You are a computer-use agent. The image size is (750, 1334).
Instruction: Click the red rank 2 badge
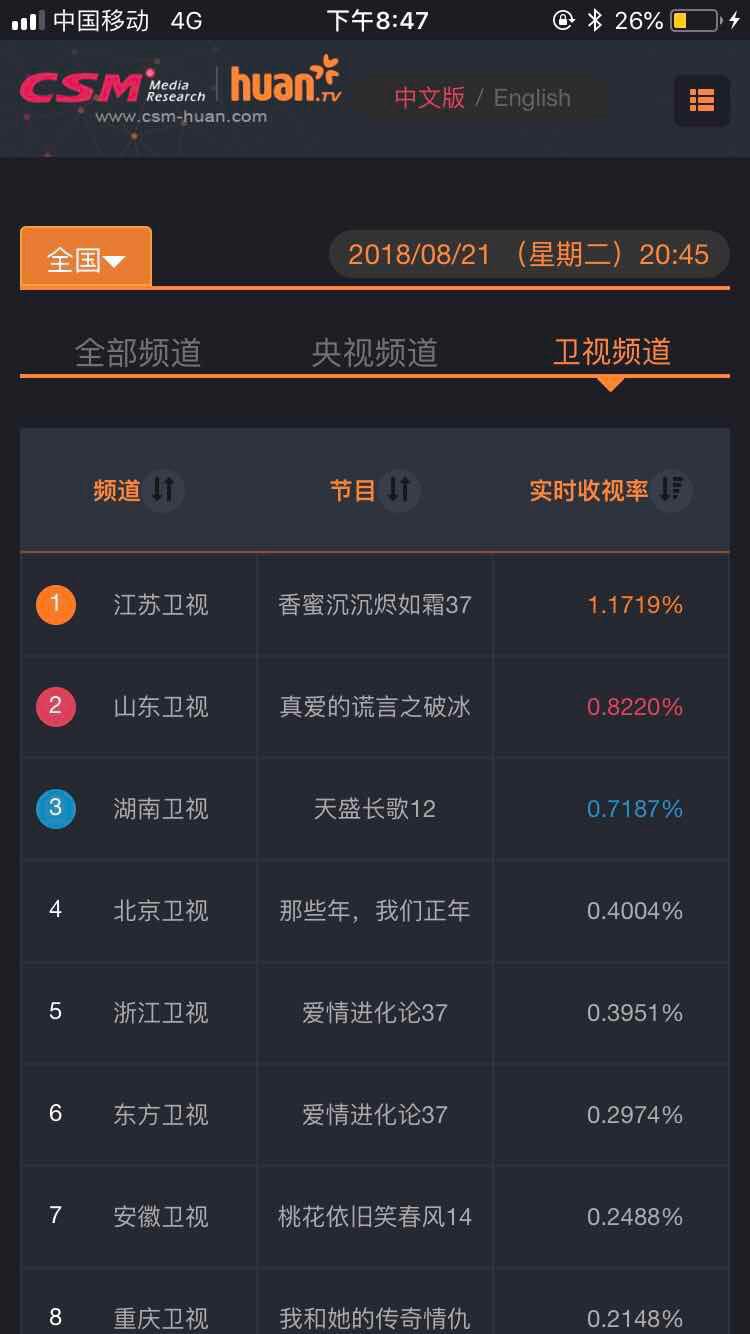(55, 706)
